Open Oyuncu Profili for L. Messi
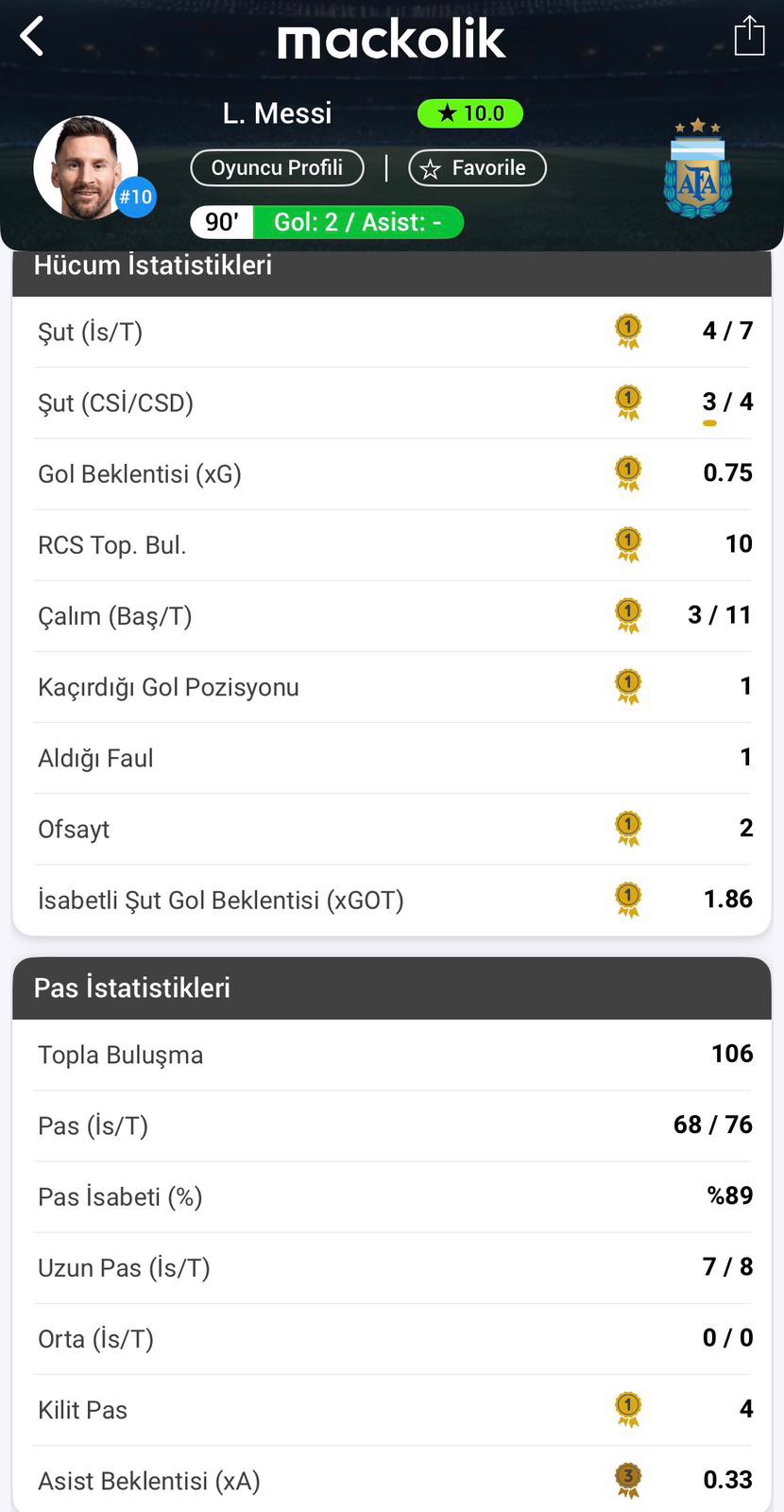 [277, 168]
